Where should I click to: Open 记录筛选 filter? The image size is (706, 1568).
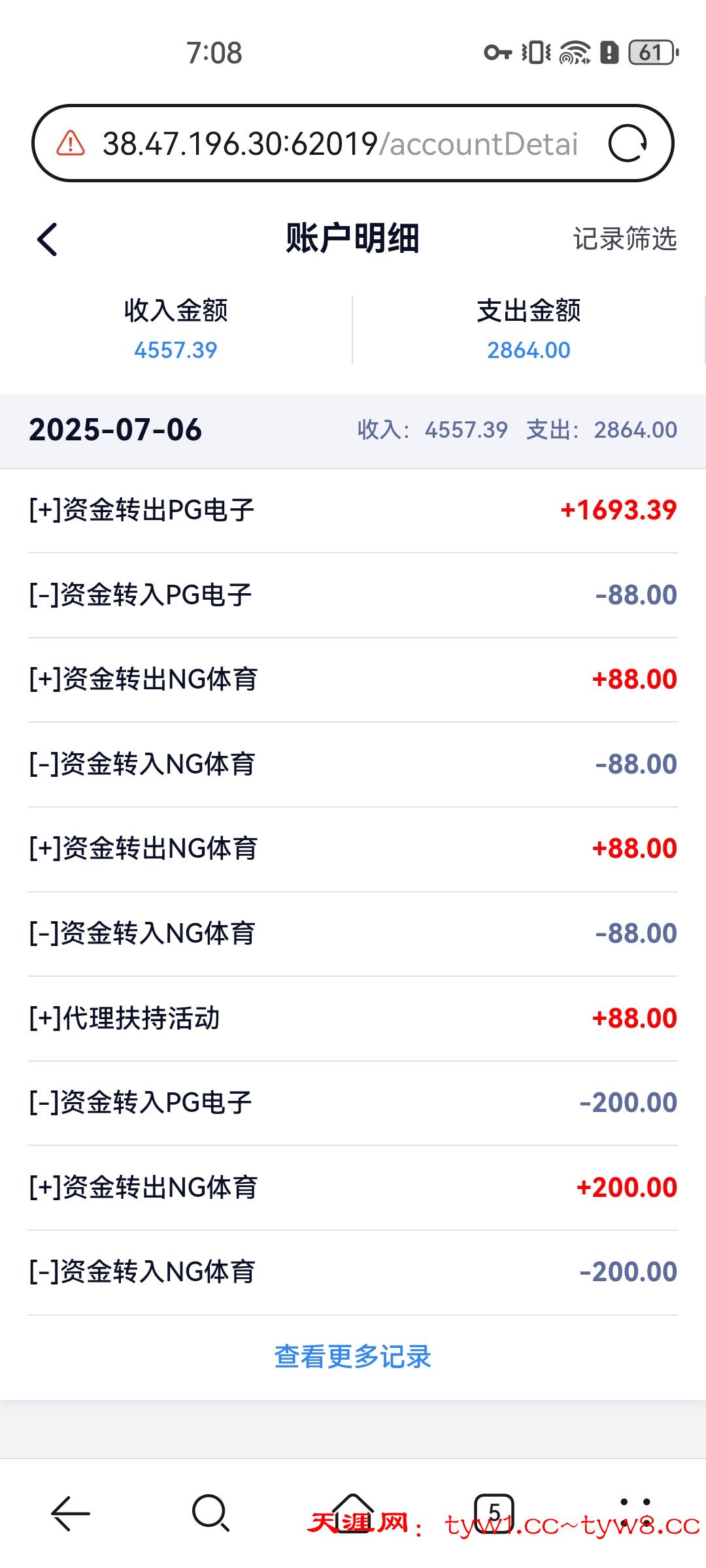click(624, 239)
